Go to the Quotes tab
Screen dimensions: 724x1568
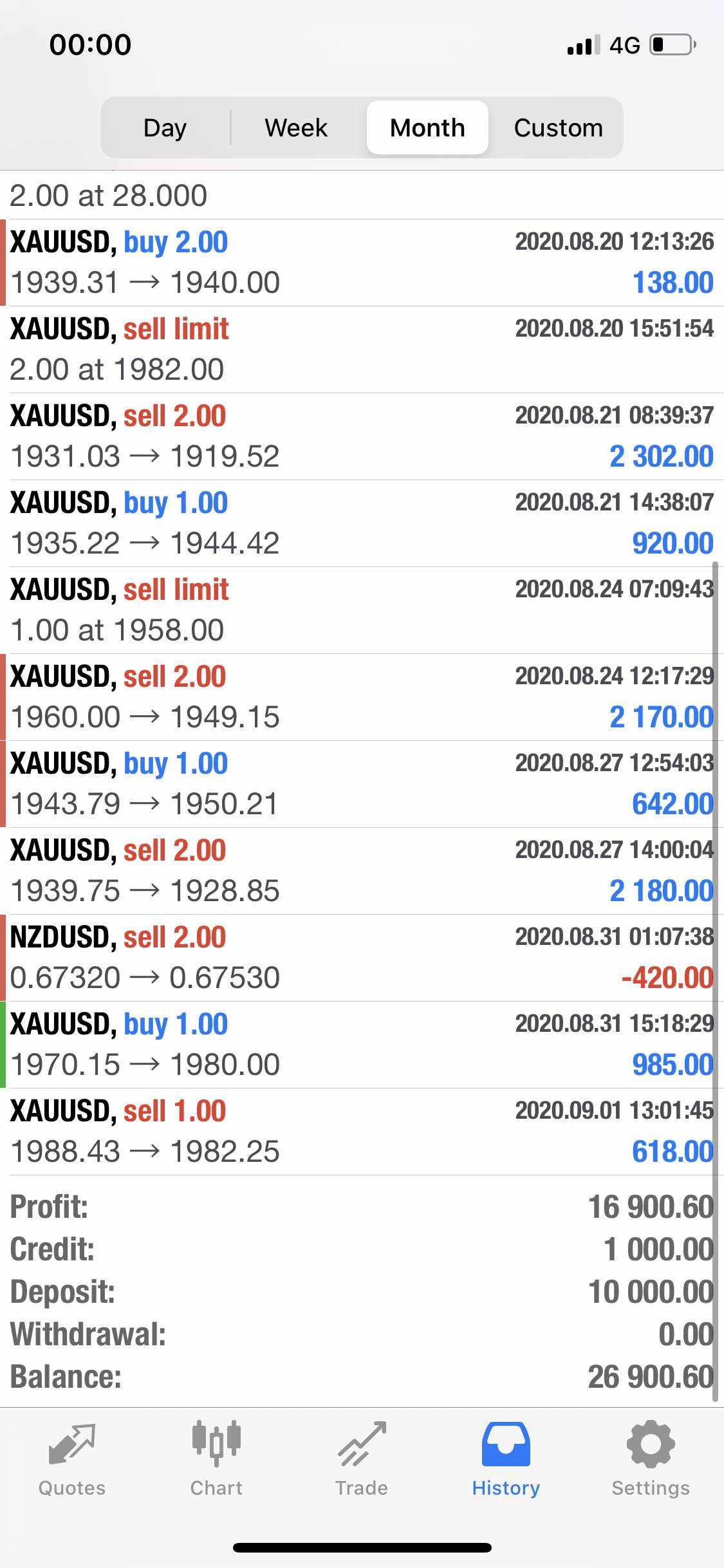[x=72, y=1459]
